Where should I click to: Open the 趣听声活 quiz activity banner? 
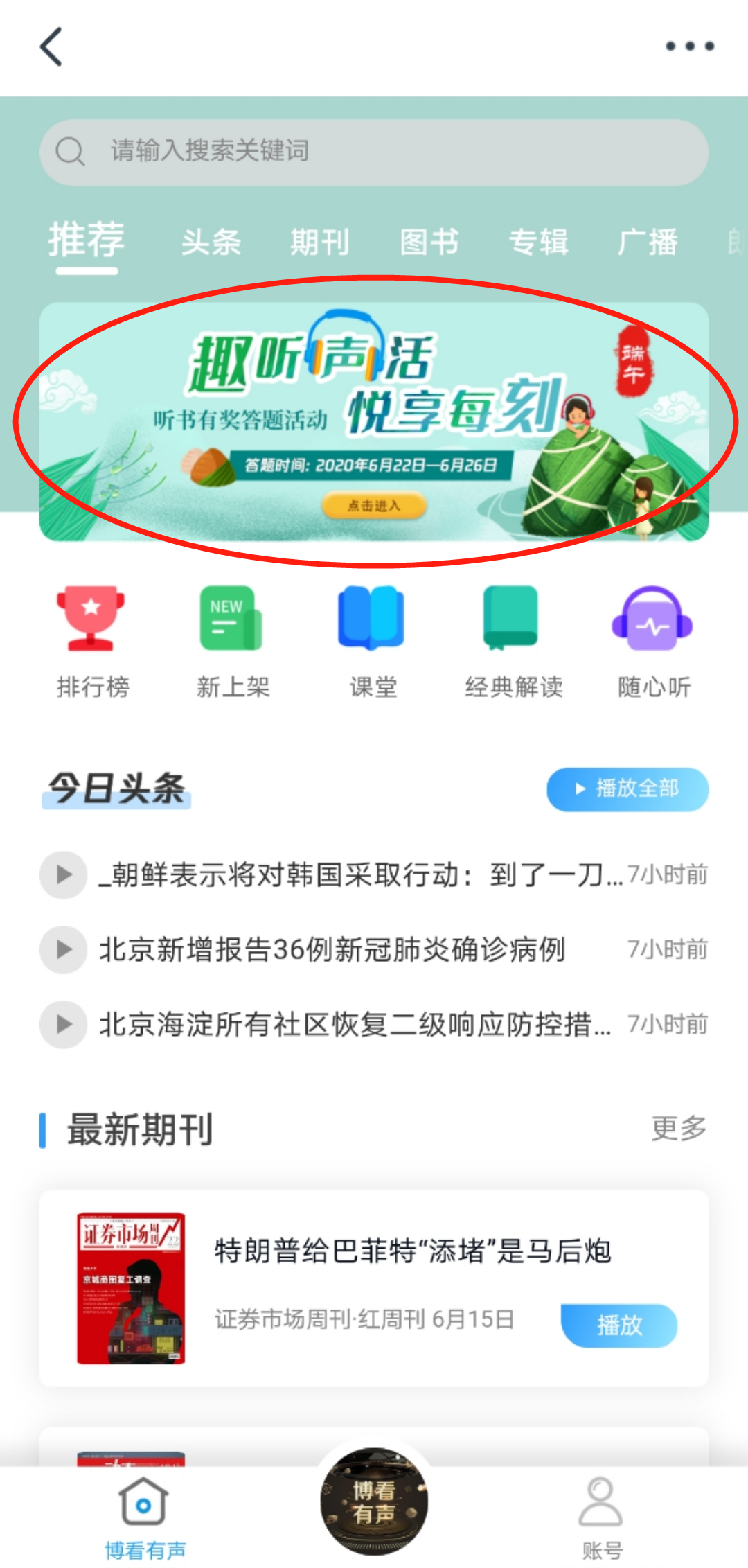point(374,421)
